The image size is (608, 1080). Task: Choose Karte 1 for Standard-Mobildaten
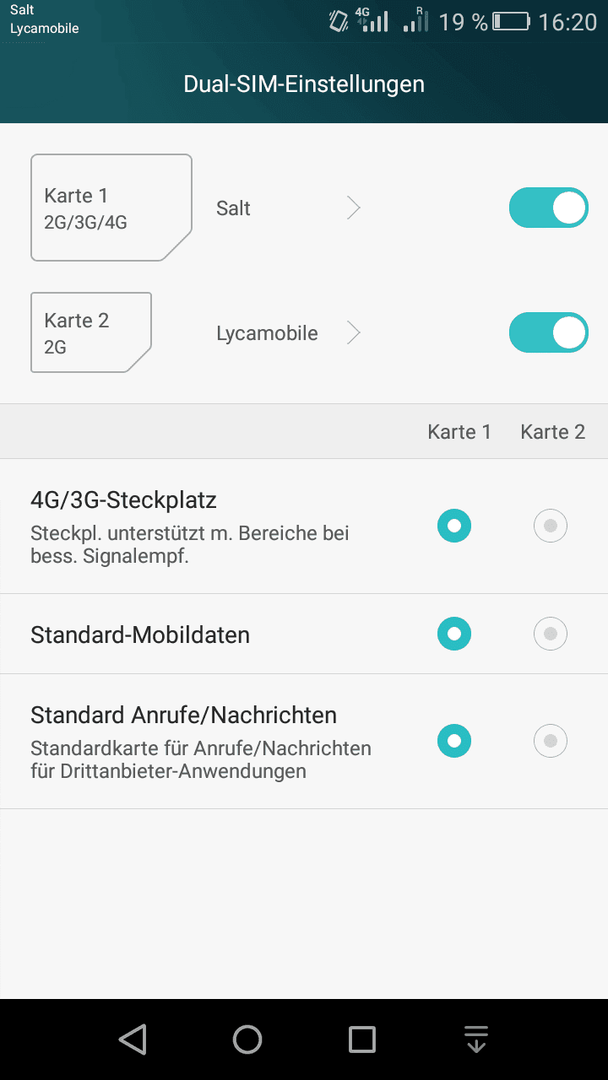tap(454, 634)
